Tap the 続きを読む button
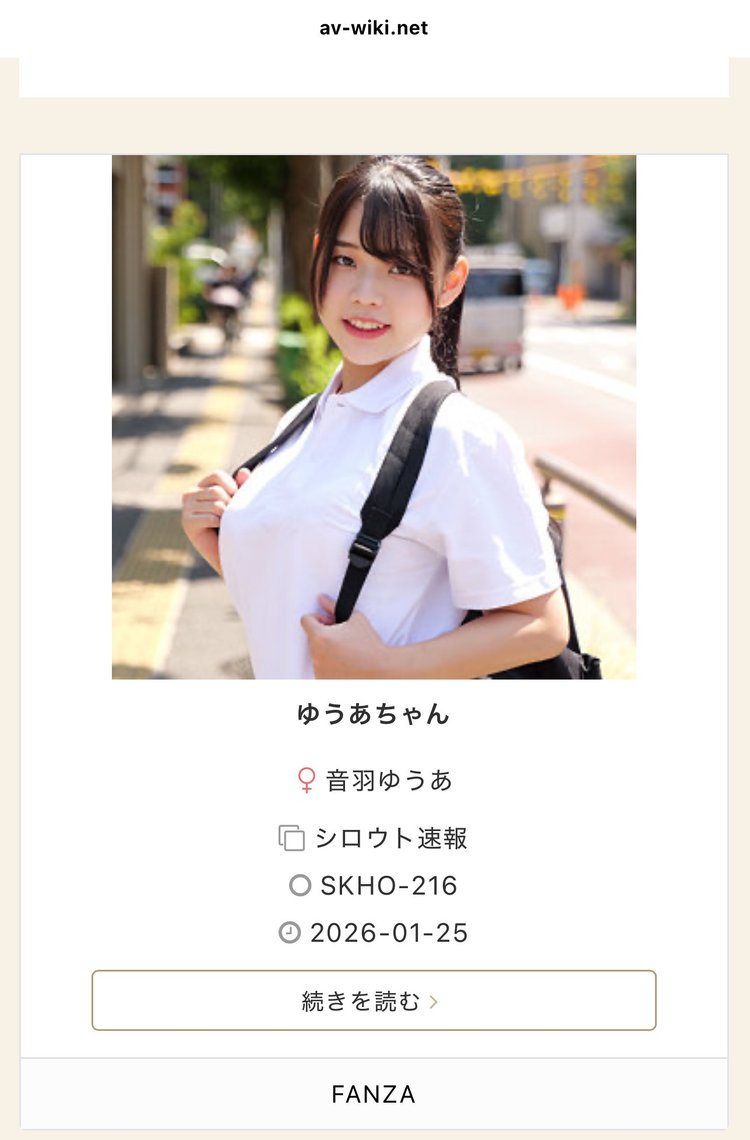This screenshot has height=1140, width=750. click(374, 1000)
